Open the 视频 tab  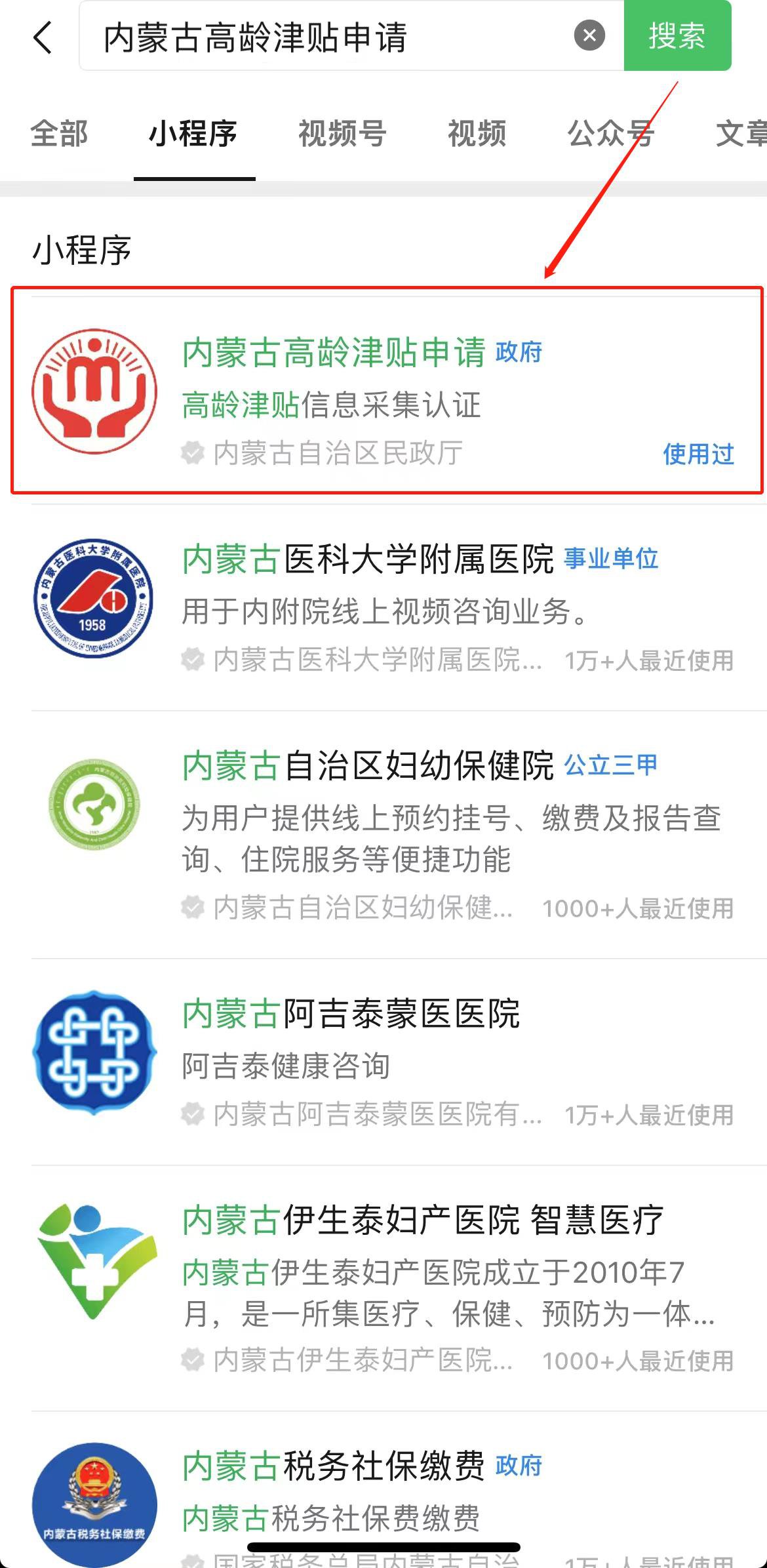click(477, 134)
